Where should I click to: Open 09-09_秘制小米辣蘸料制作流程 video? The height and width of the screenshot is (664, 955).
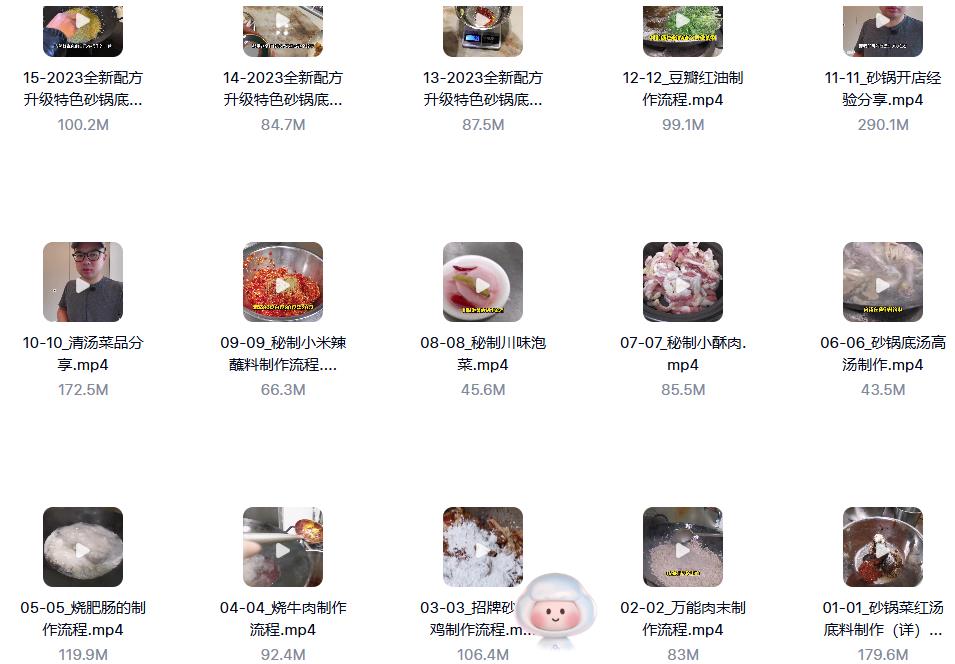coord(283,283)
